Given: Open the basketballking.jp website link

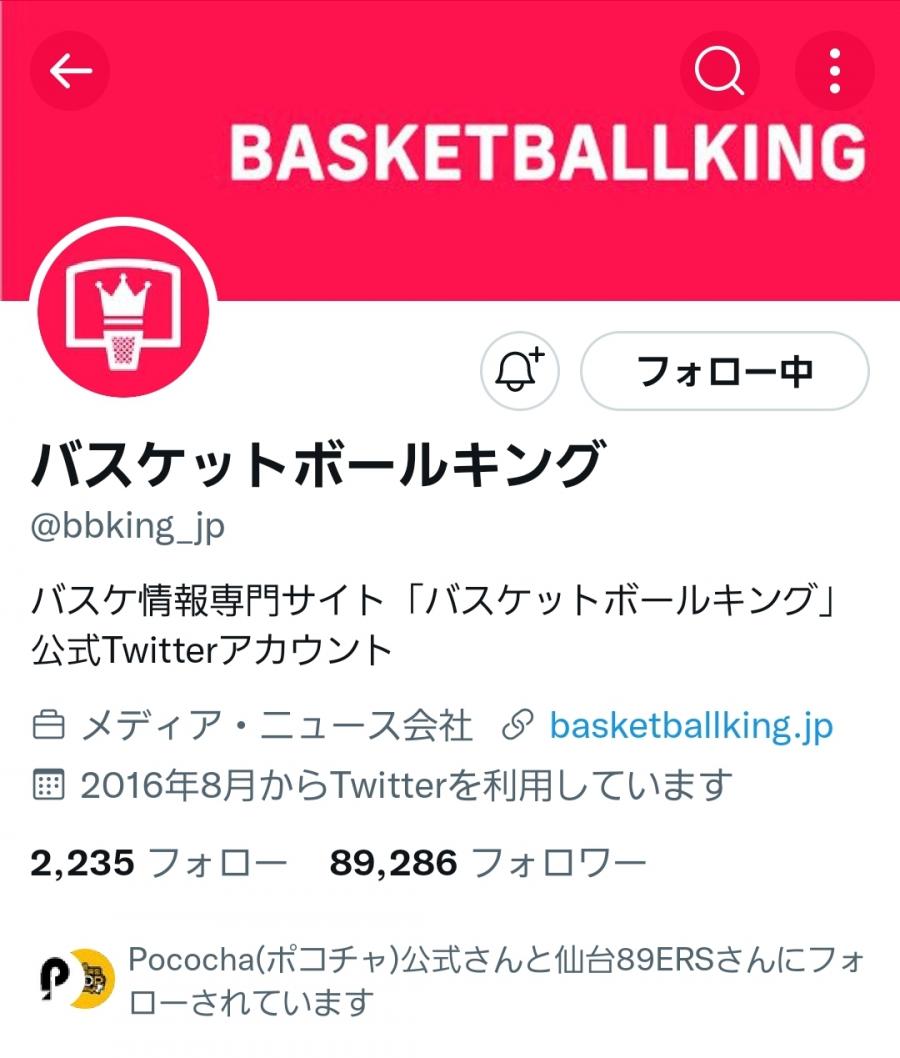Looking at the screenshot, I should pyautogui.click(x=691, y=726).
